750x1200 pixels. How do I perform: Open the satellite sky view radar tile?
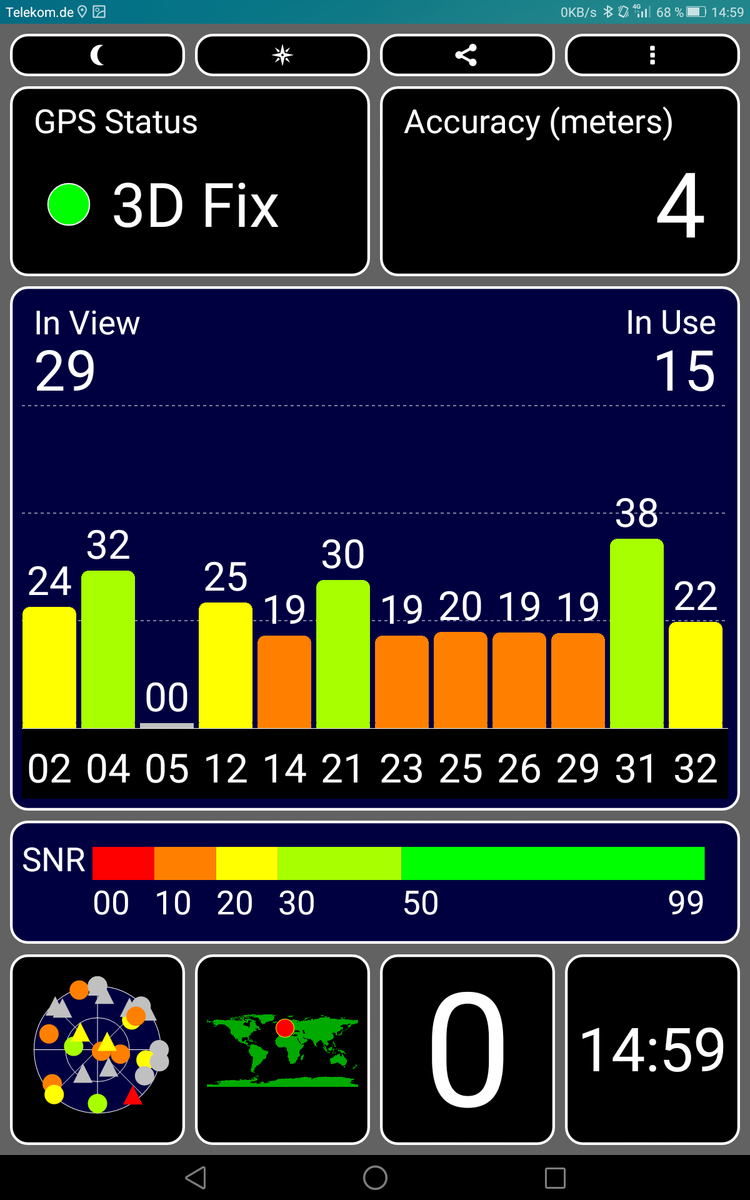tap(97, 1049)
